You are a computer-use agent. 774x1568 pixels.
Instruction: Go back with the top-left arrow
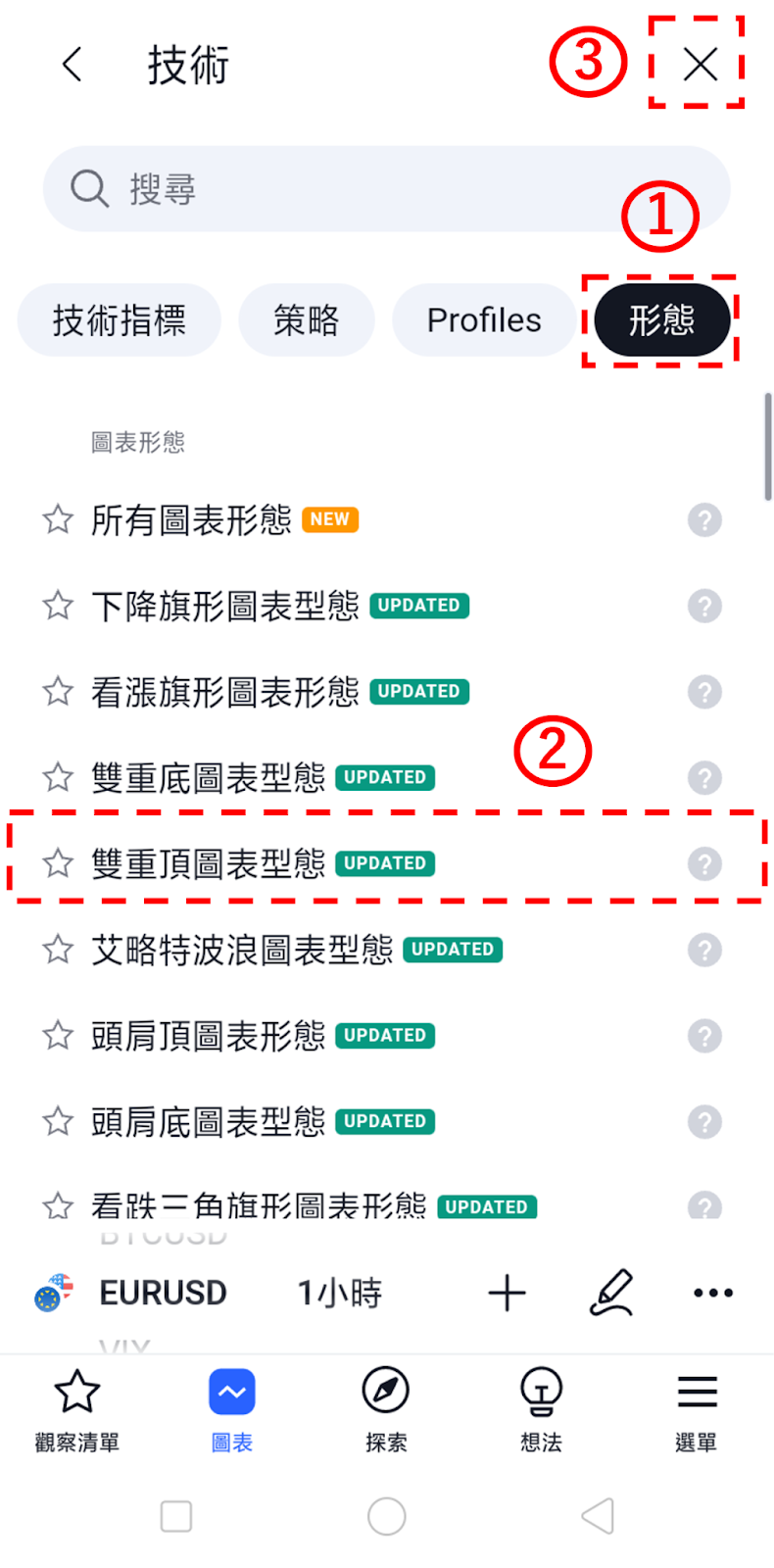[72, 65]
